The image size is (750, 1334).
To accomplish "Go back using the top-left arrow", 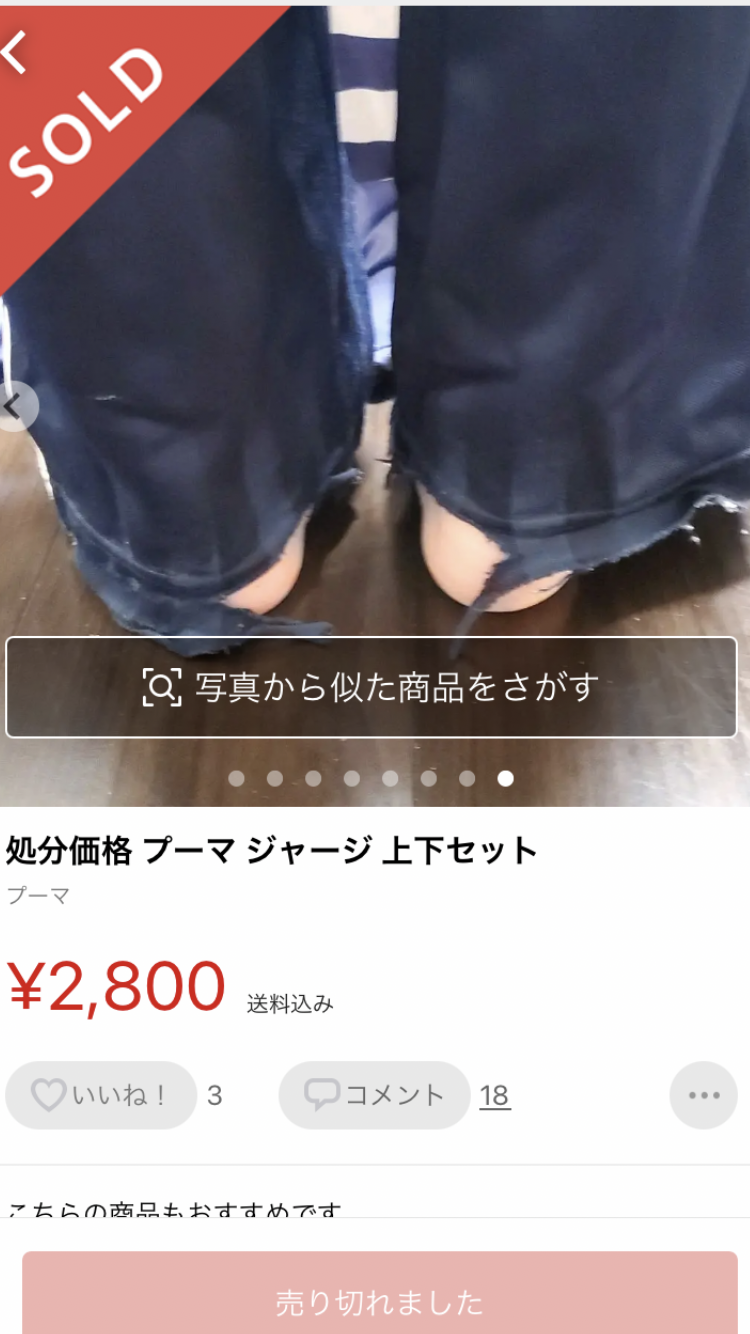I will [x=16, y=52].
